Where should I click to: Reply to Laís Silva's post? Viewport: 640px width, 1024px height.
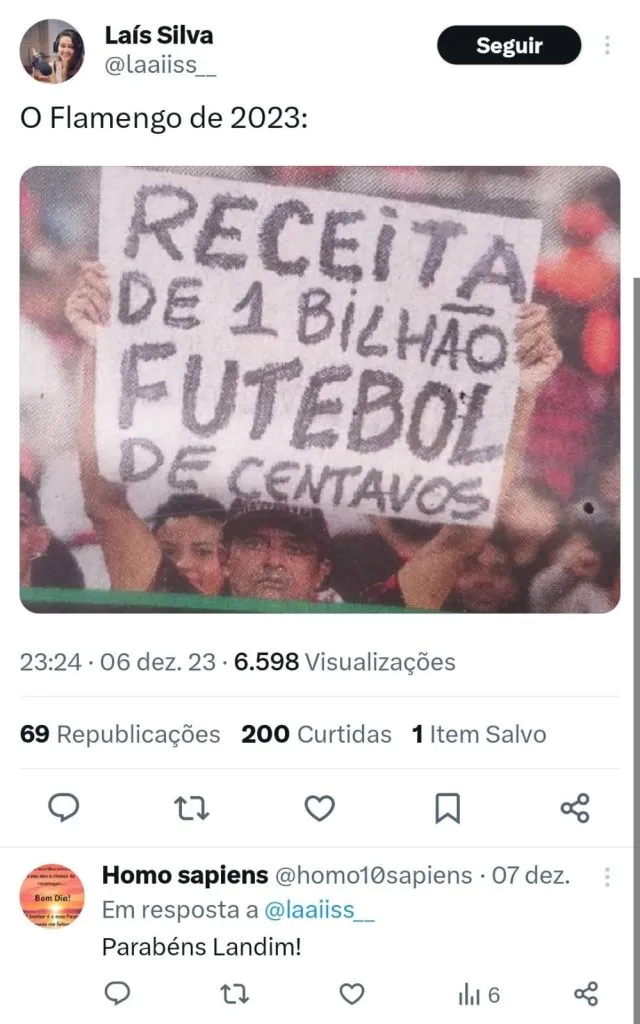pos(63,807)
